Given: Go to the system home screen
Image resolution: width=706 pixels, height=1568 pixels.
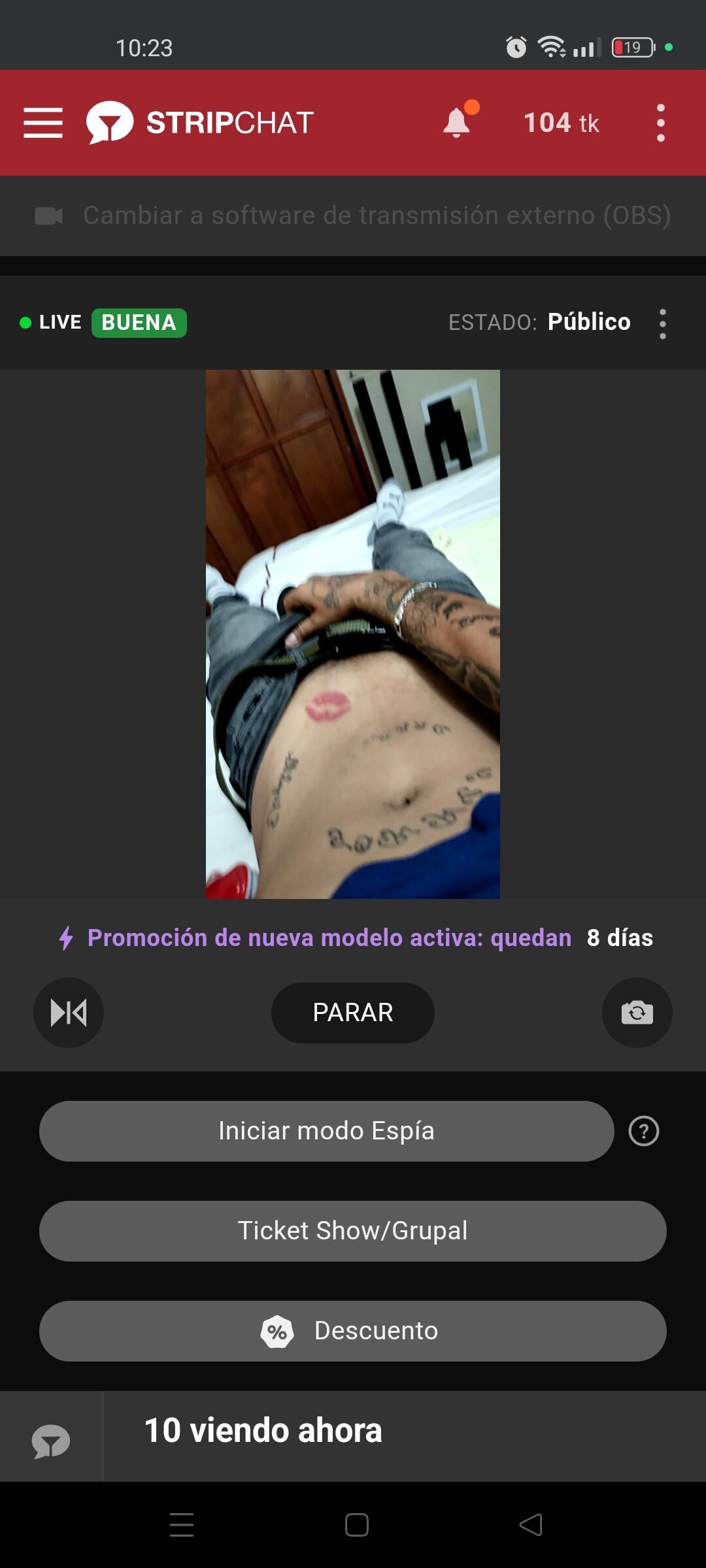Looking at the screenshot, I should [x=357, y=1525].
